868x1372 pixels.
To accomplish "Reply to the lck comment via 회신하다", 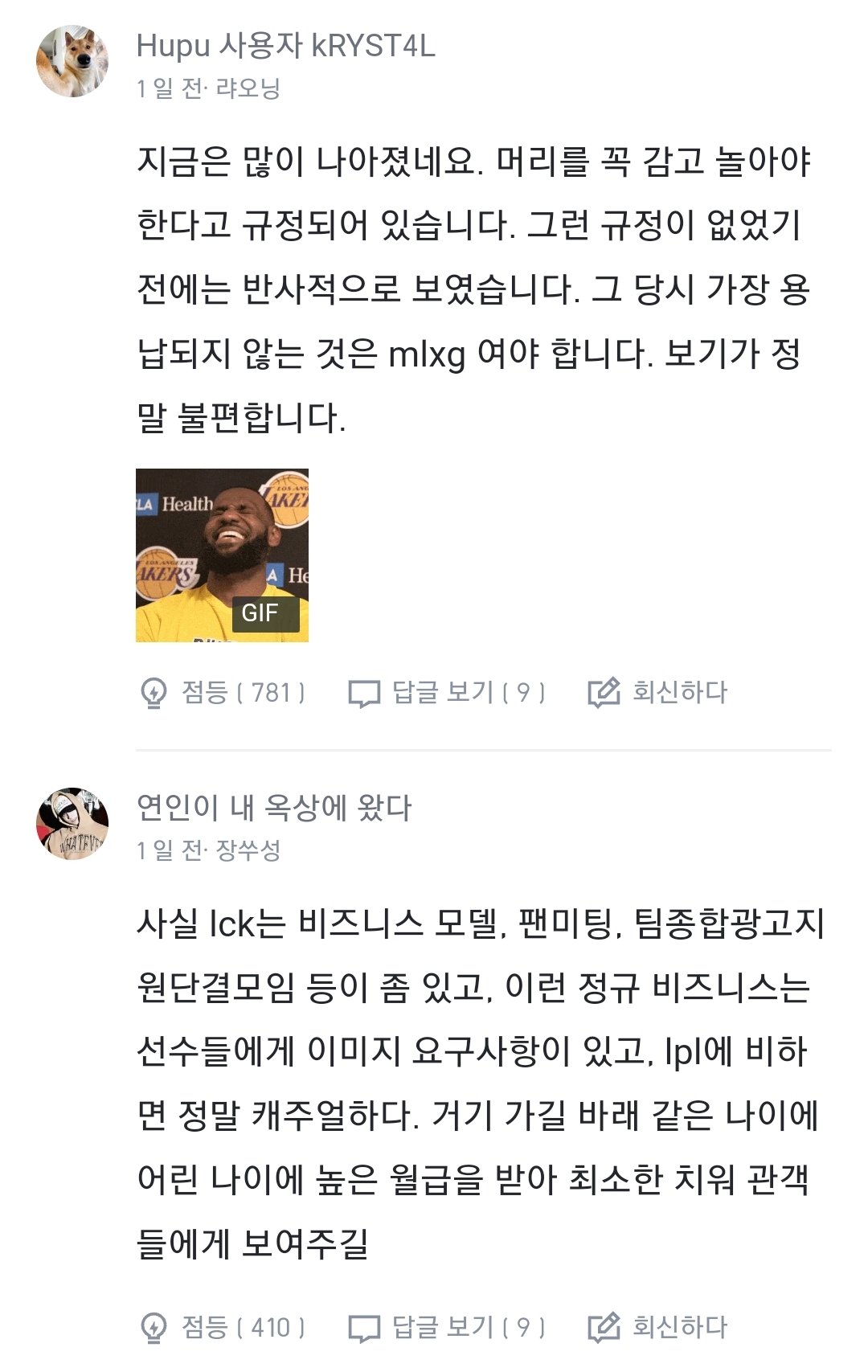I will click(x=657, y=1327).
